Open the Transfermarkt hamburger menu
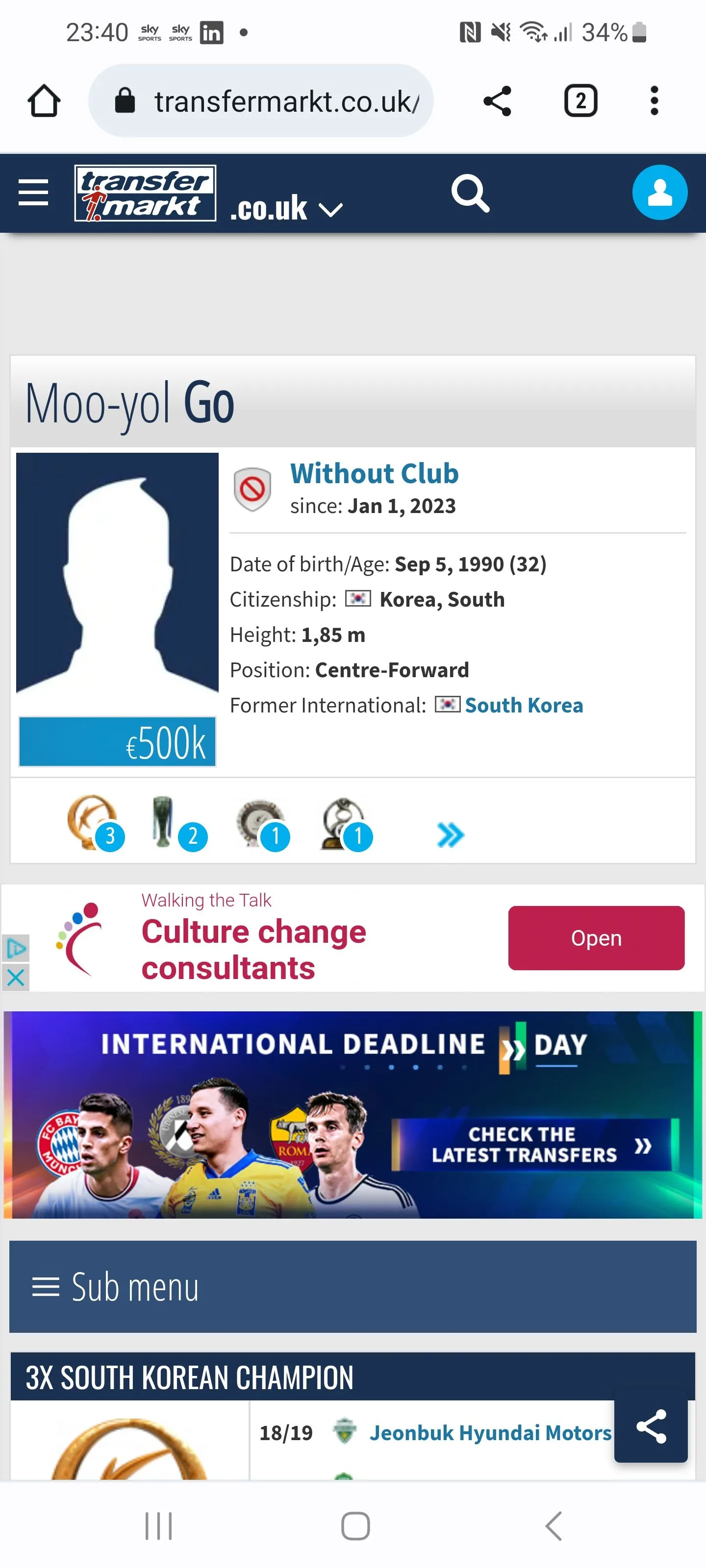The width and height of the screenshot is (706, 1568). (33, 193)
